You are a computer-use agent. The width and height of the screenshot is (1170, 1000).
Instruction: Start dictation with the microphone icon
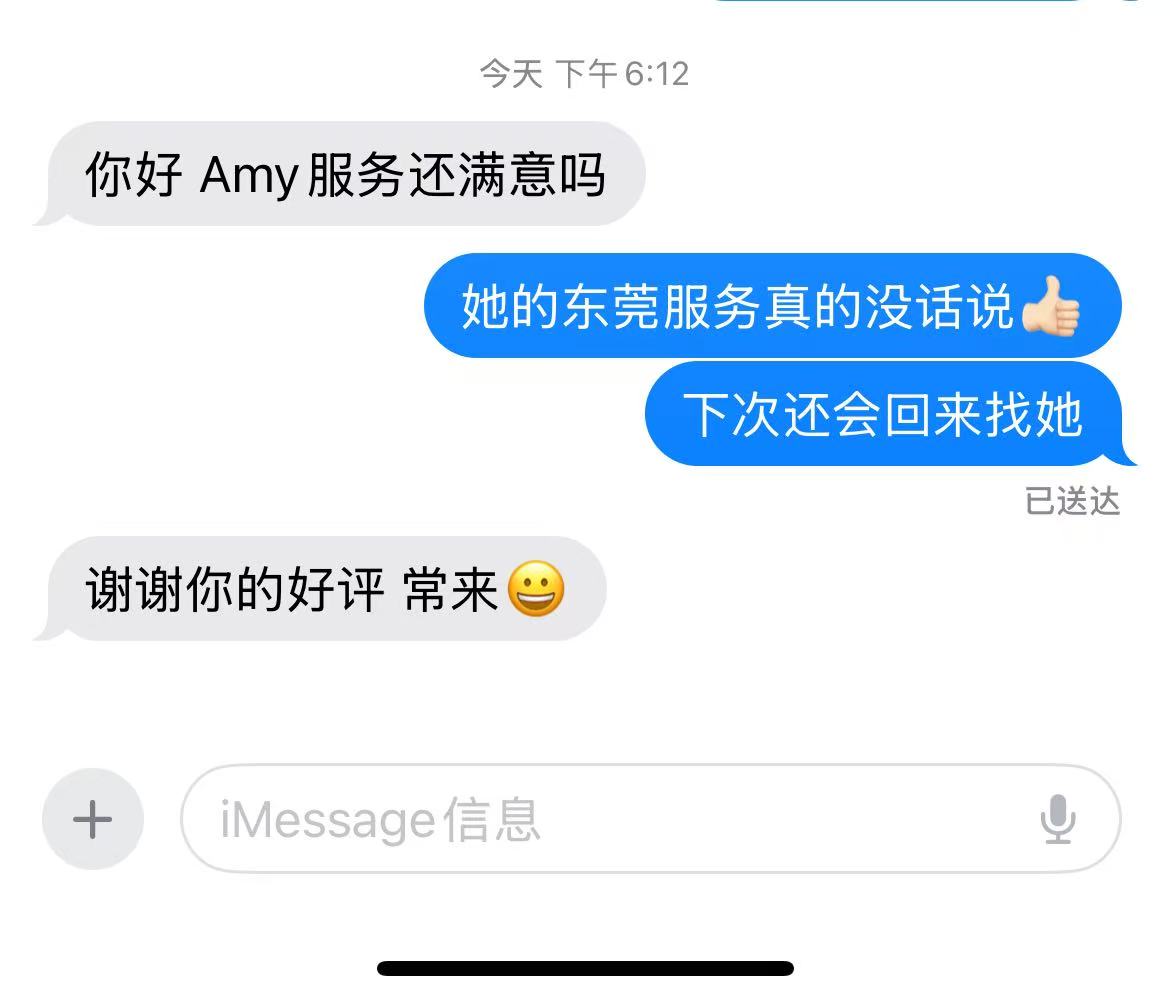[1057, 819]
